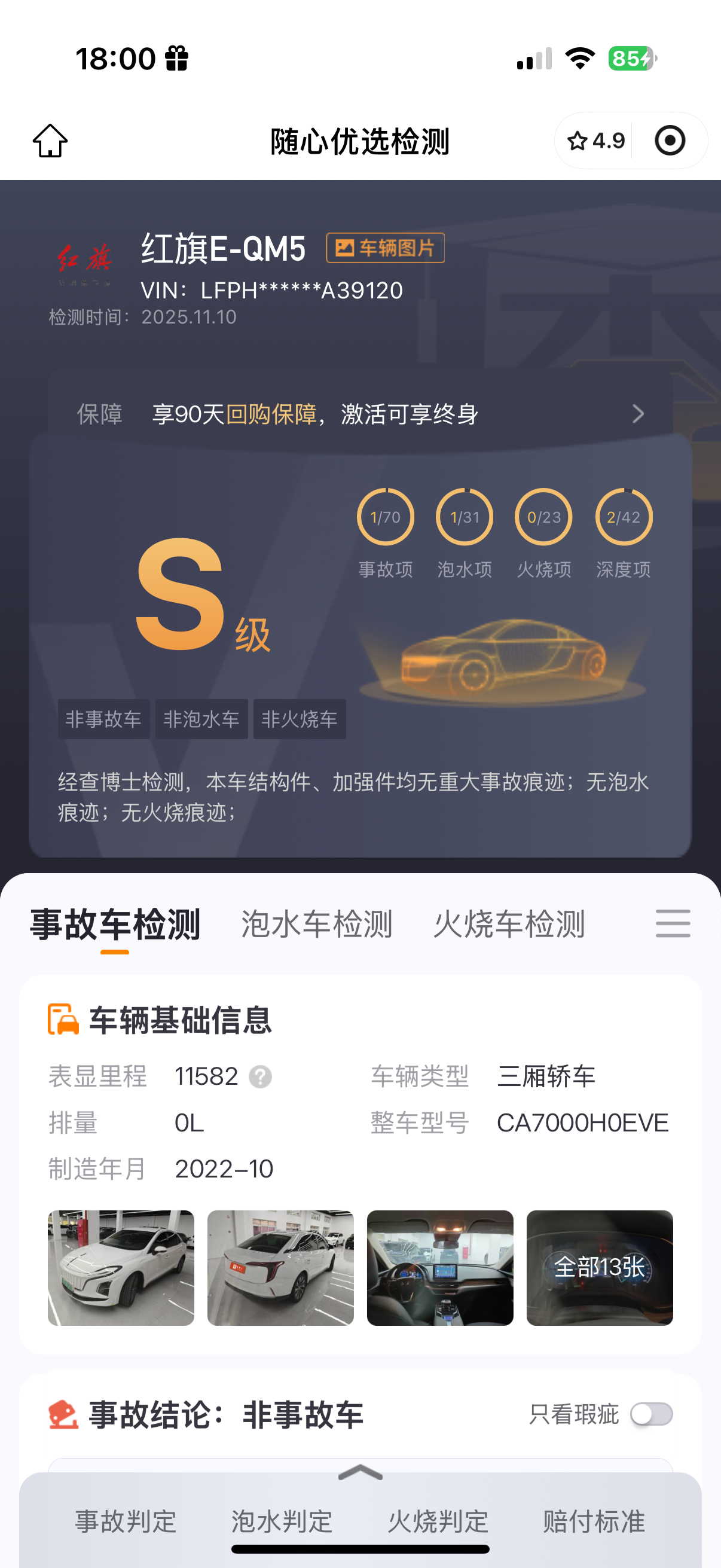Screen dimensions: 721x1568
Task: Select 赔付标准 in the bottom bar
Action: [x=592, y=1523]
